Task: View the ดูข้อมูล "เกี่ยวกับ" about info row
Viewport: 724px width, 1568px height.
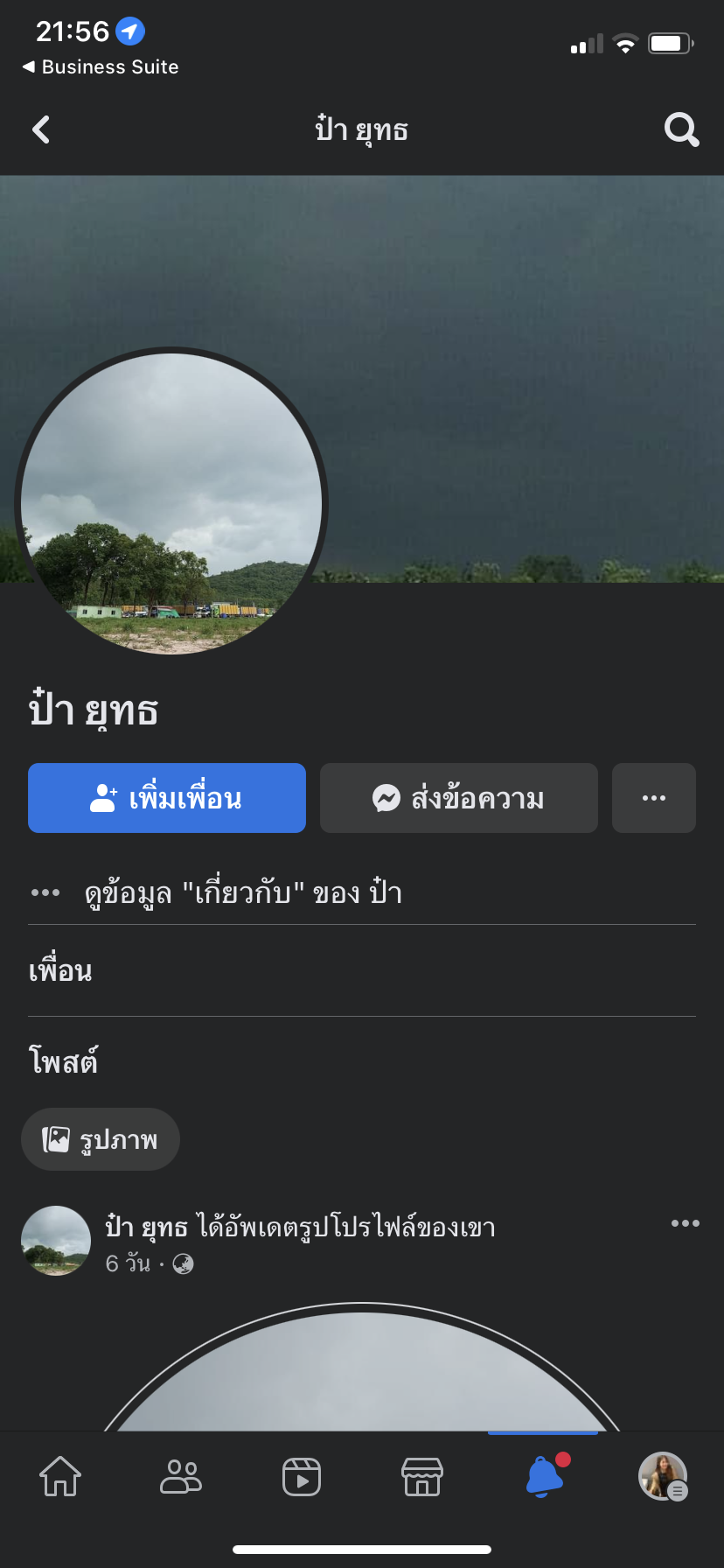Action: [243, 892]
